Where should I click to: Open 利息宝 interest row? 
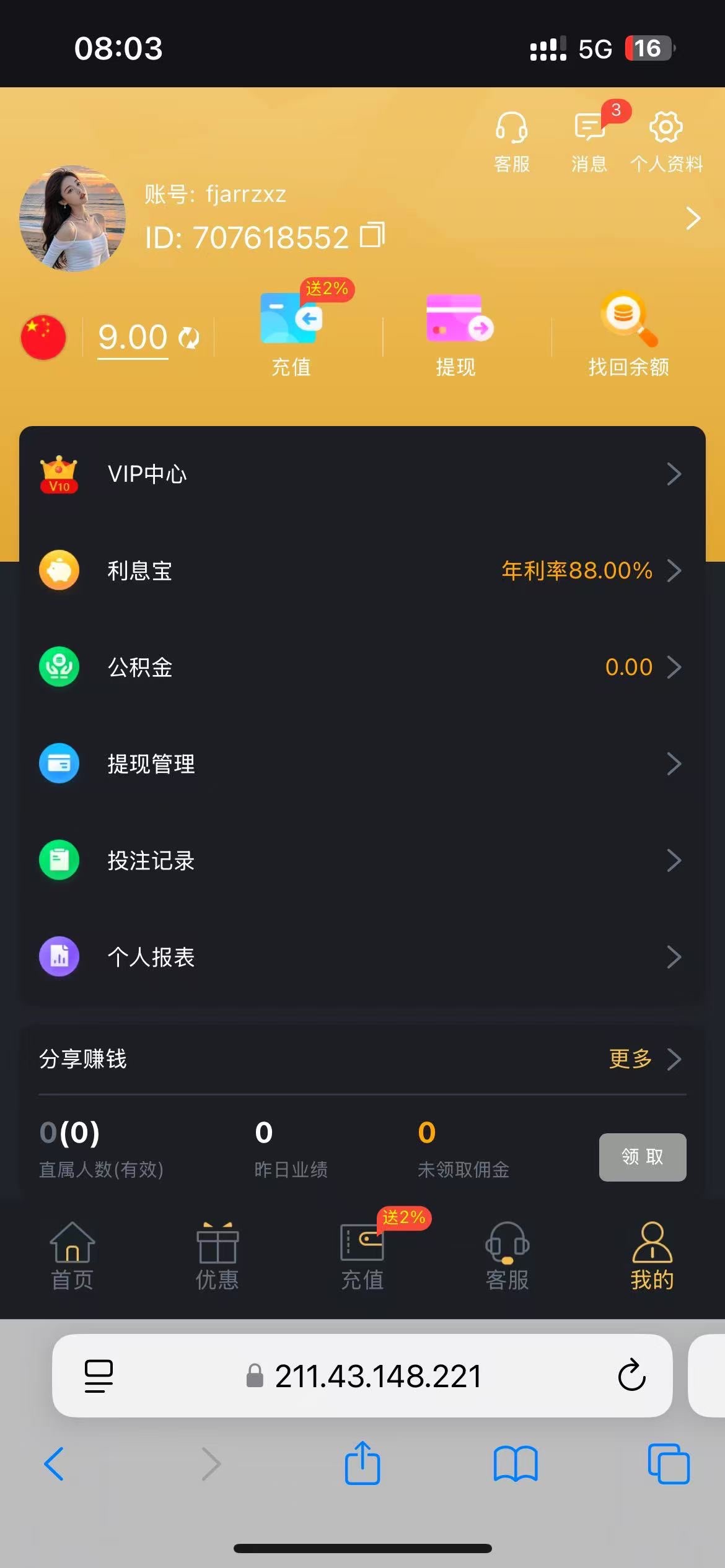coord(362,570)
